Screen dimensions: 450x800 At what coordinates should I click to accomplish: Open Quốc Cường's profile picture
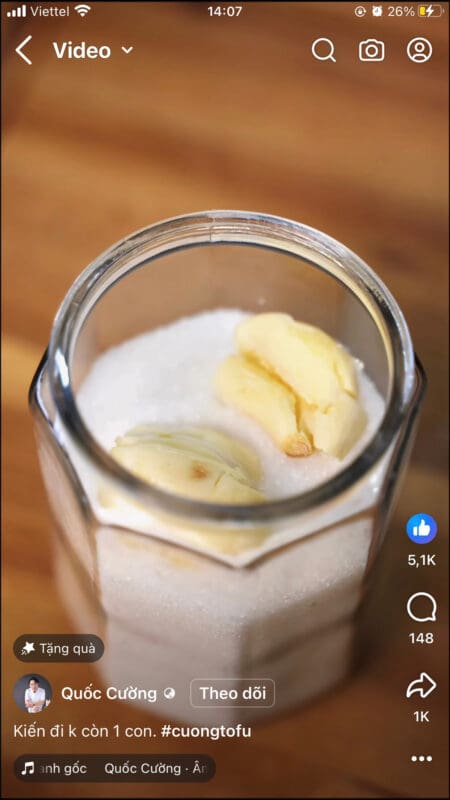pos(33,693)
